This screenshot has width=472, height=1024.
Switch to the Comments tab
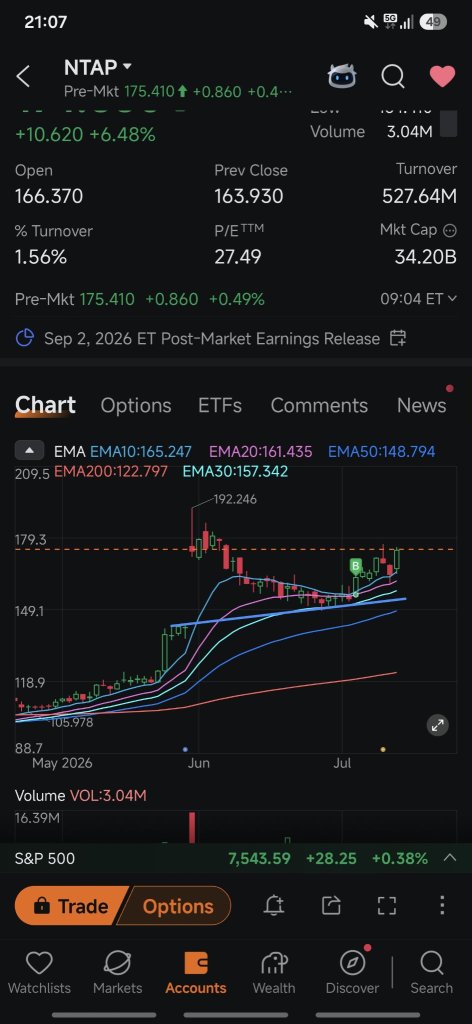point(319,406)
